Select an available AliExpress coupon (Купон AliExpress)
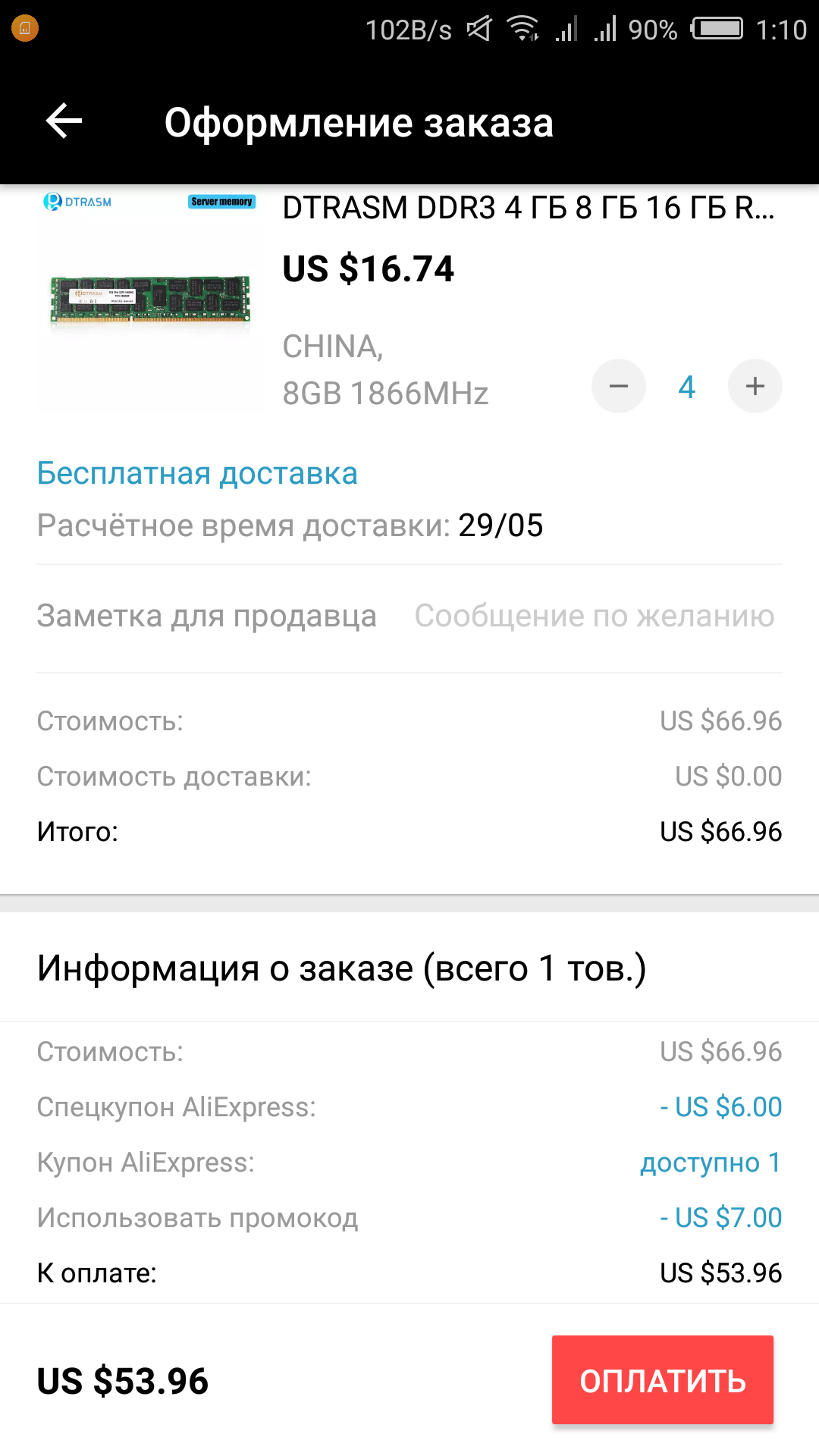 point(711,1163)
